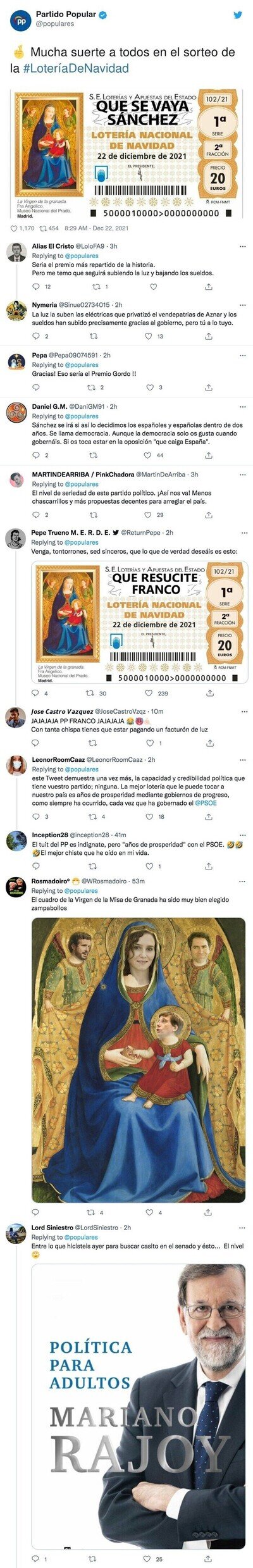Open the #LoteríaDeNavidad hashtag
The width and height of the screenshot is (253, 1568).
75,68
